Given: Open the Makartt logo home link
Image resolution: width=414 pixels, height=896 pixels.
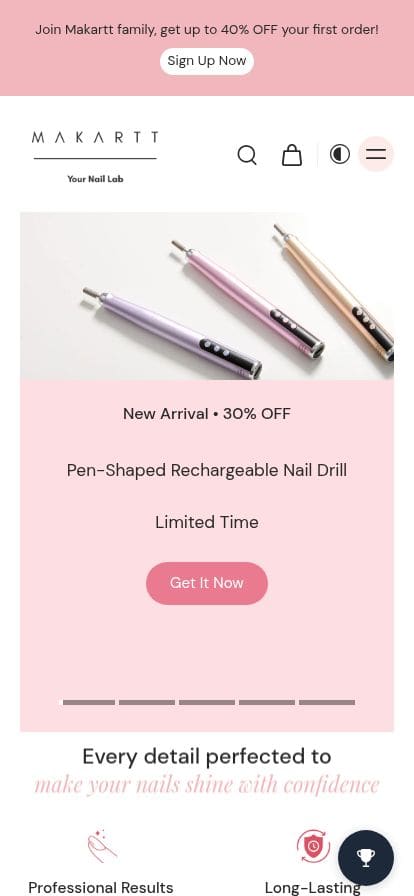Looking at the screenshot, I should (95, 157).
